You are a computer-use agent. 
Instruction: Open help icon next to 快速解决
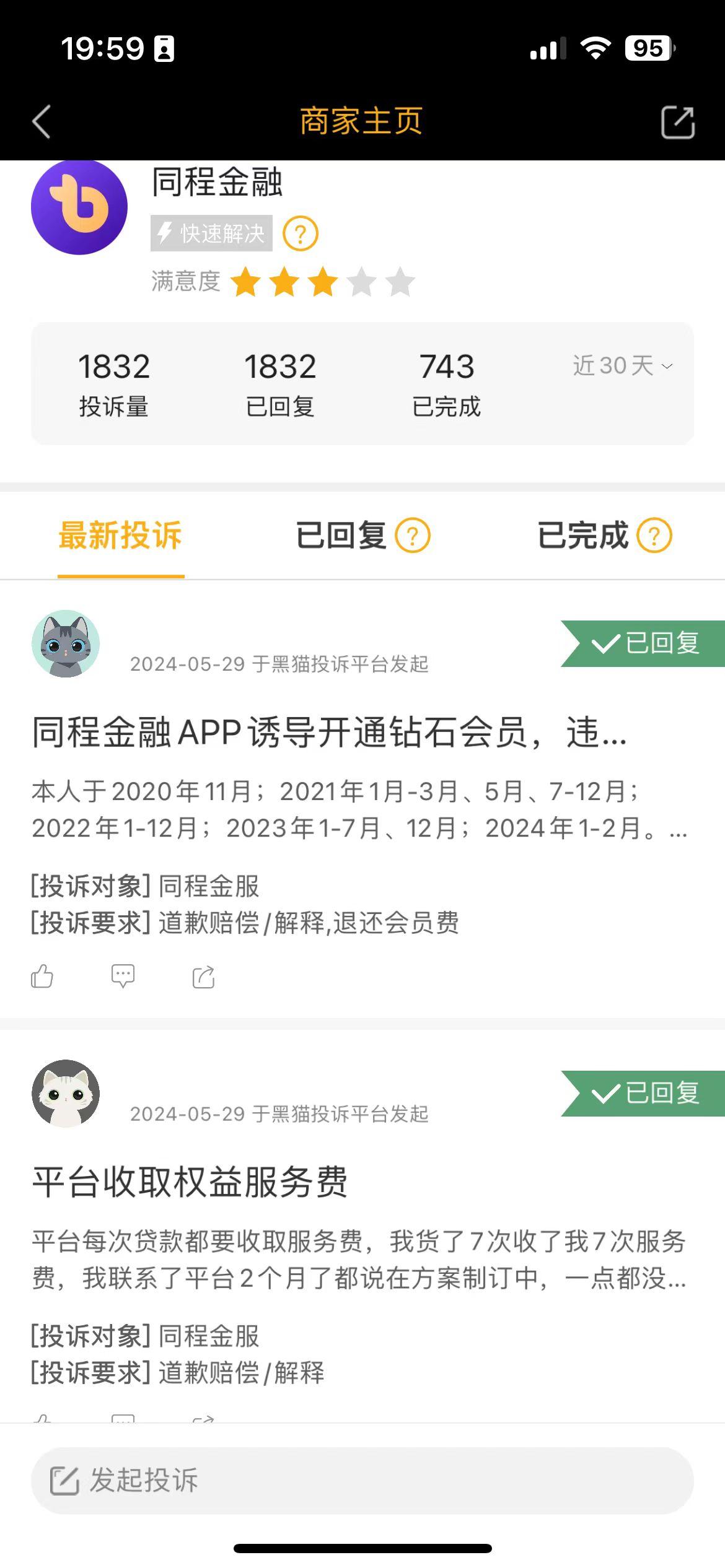click(301, 234)
